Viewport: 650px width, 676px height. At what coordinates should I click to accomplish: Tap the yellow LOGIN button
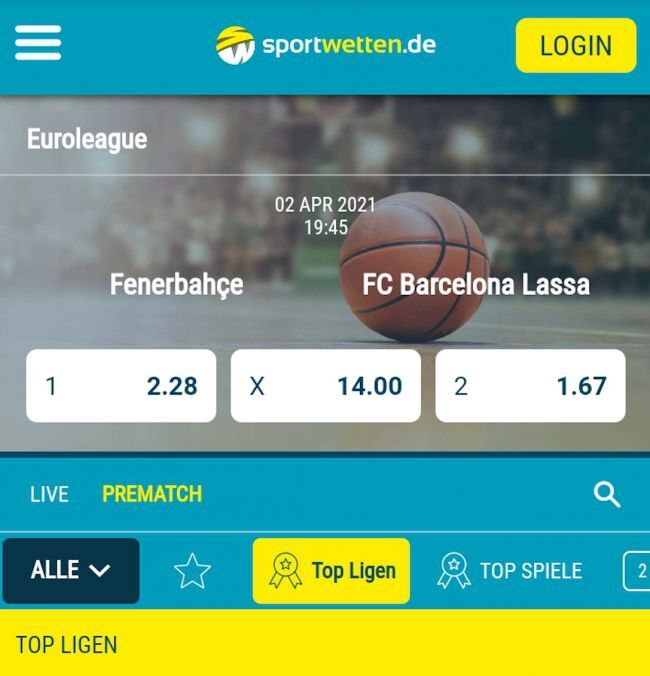pyautogui.click(x=575, y=46)
